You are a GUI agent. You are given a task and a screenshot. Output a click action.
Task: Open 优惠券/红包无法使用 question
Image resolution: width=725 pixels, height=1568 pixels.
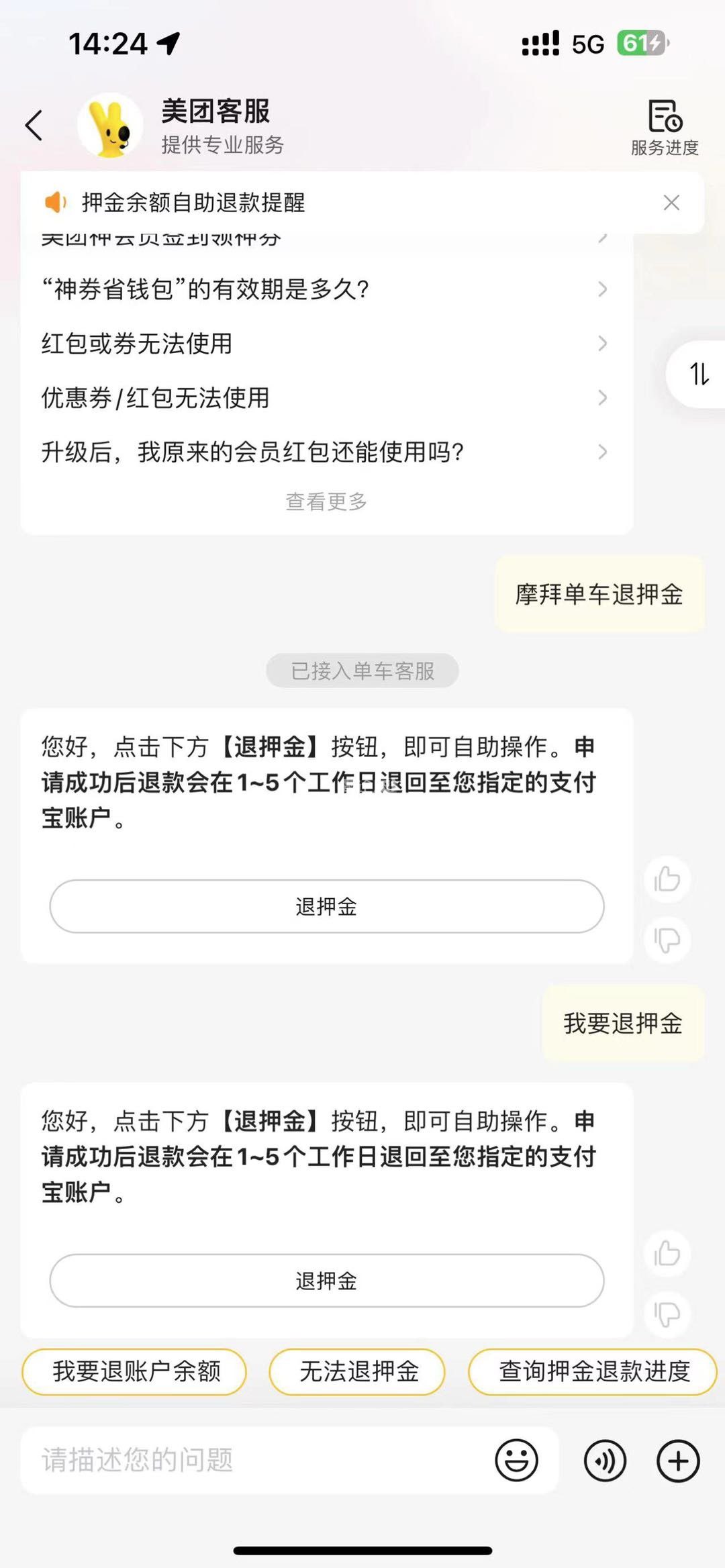click(325, 398)
